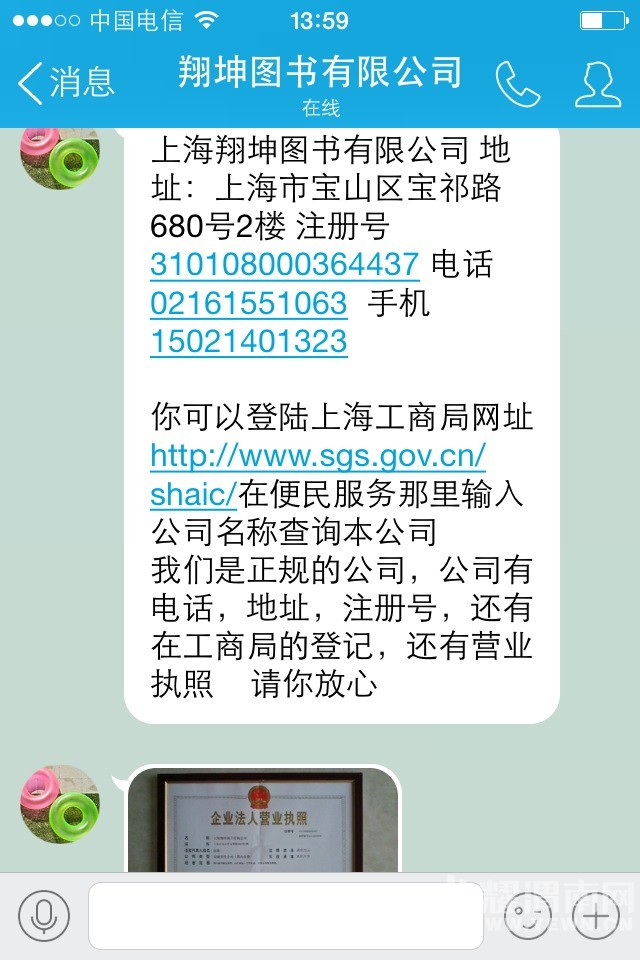Go back to 消息 list

(x=66, y=82)
